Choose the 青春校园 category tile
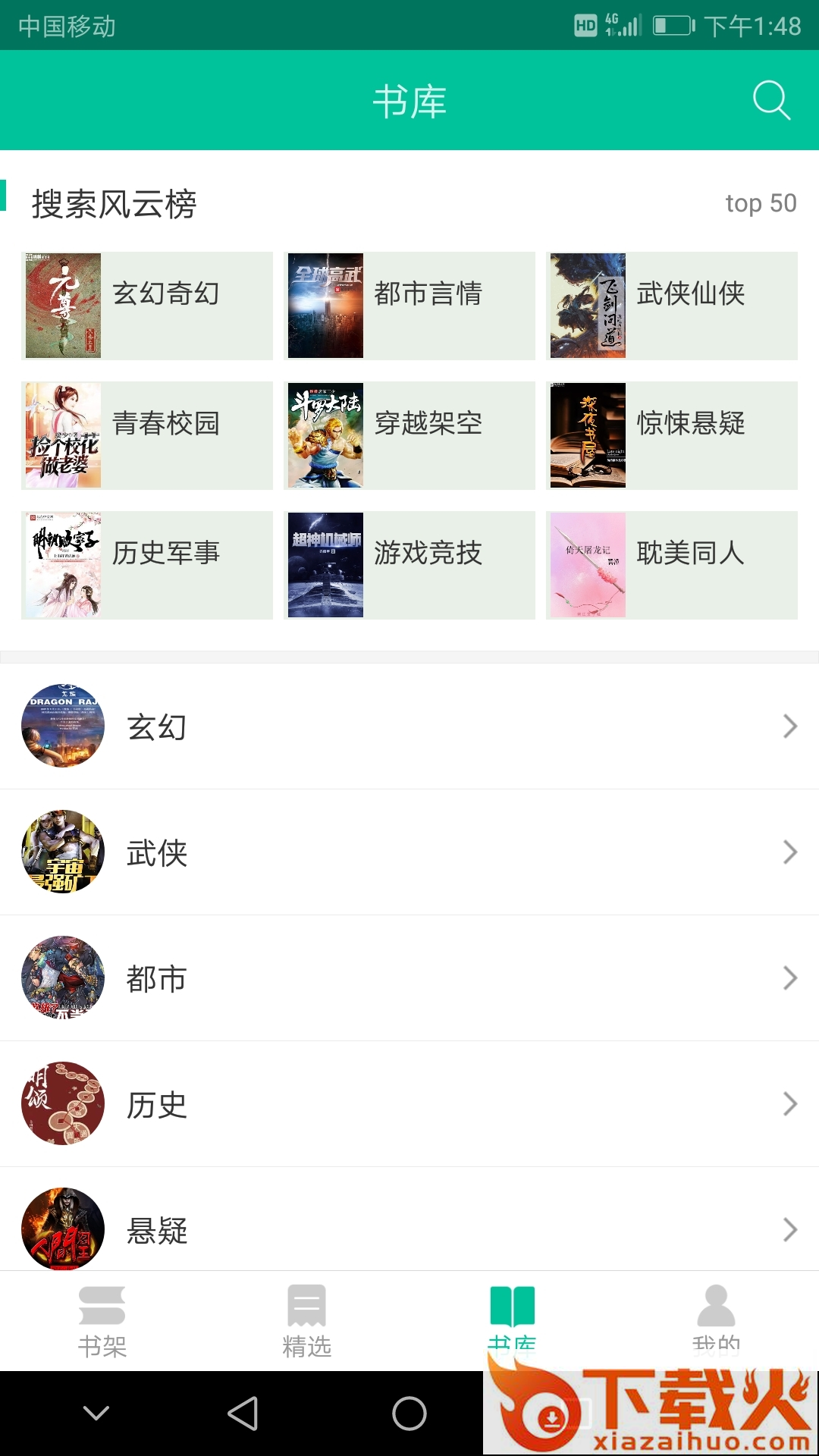This screenshot has height=1456, width=819. click(x=147, y=435)
